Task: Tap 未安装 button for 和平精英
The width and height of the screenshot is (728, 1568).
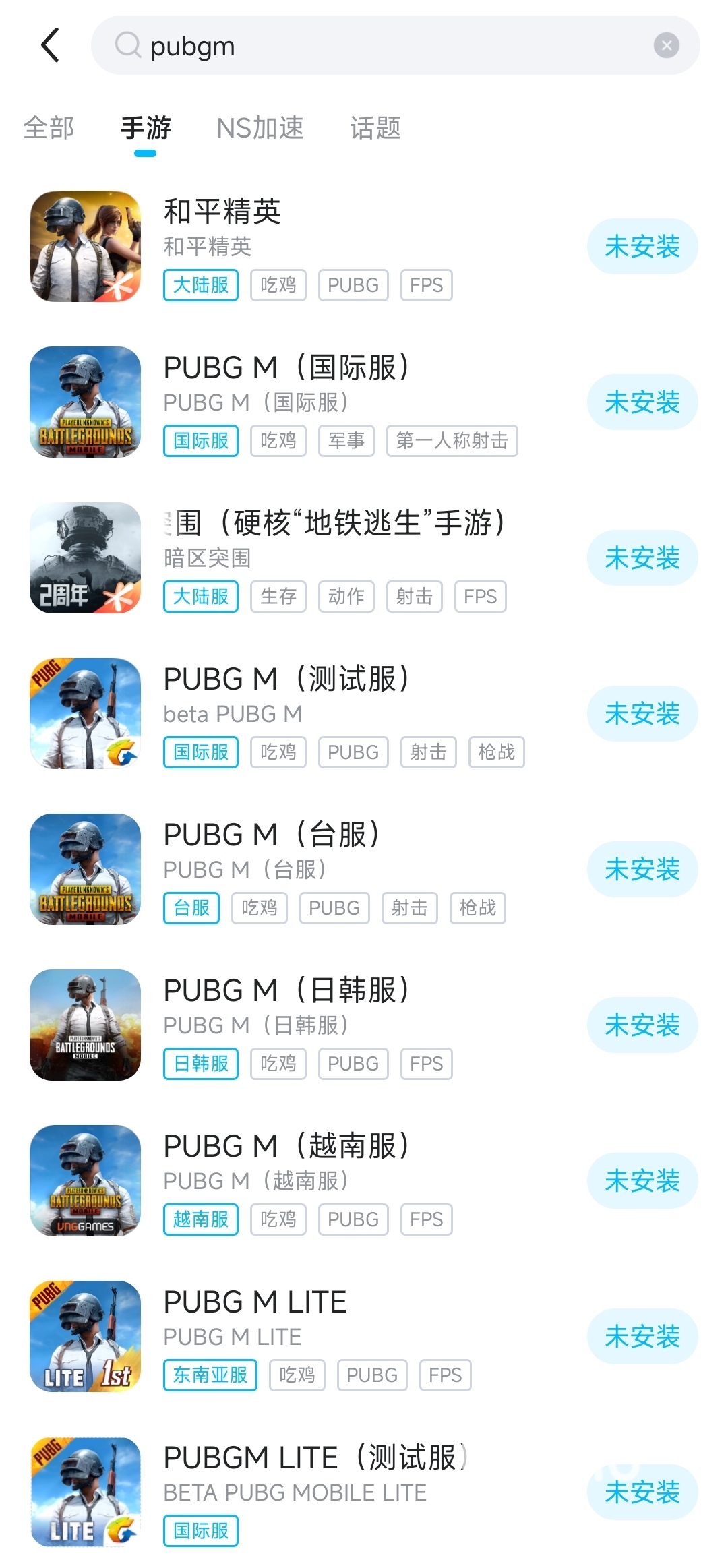Action: [642, 247]
